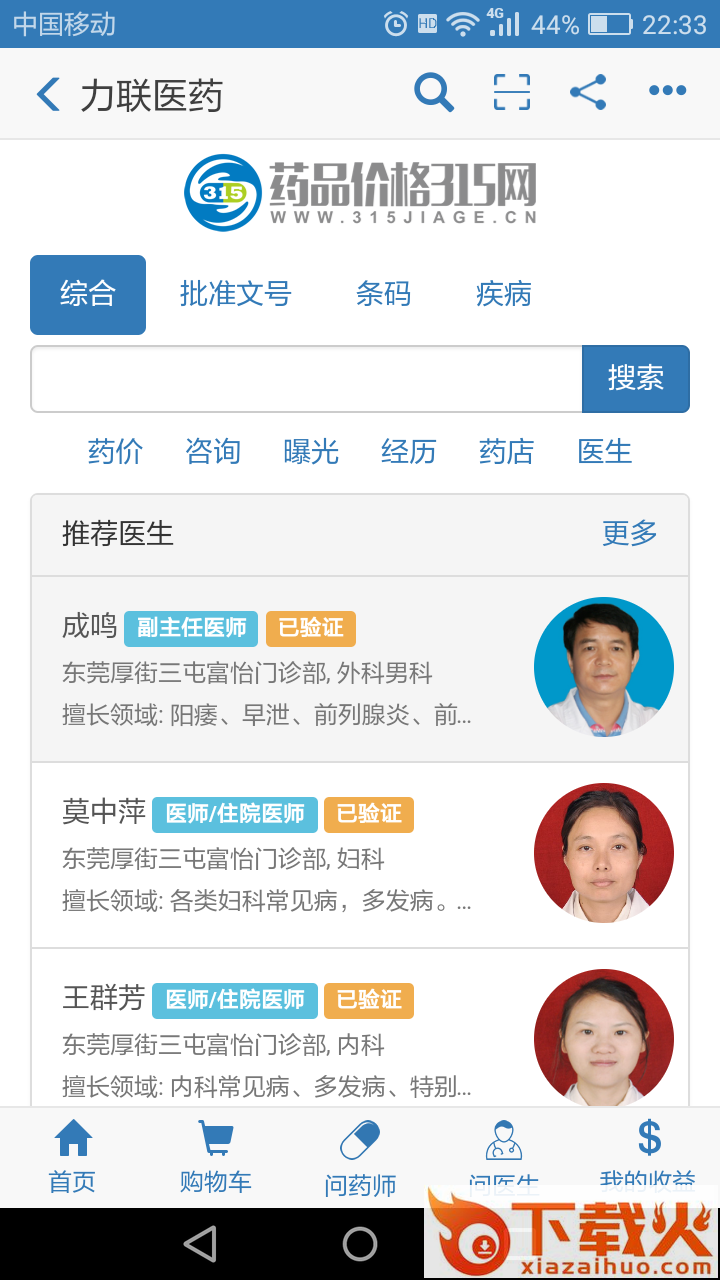View 更多 recommended doctors
The width and height of the screenshot is (720, 1280).
[x=629, y=534]
